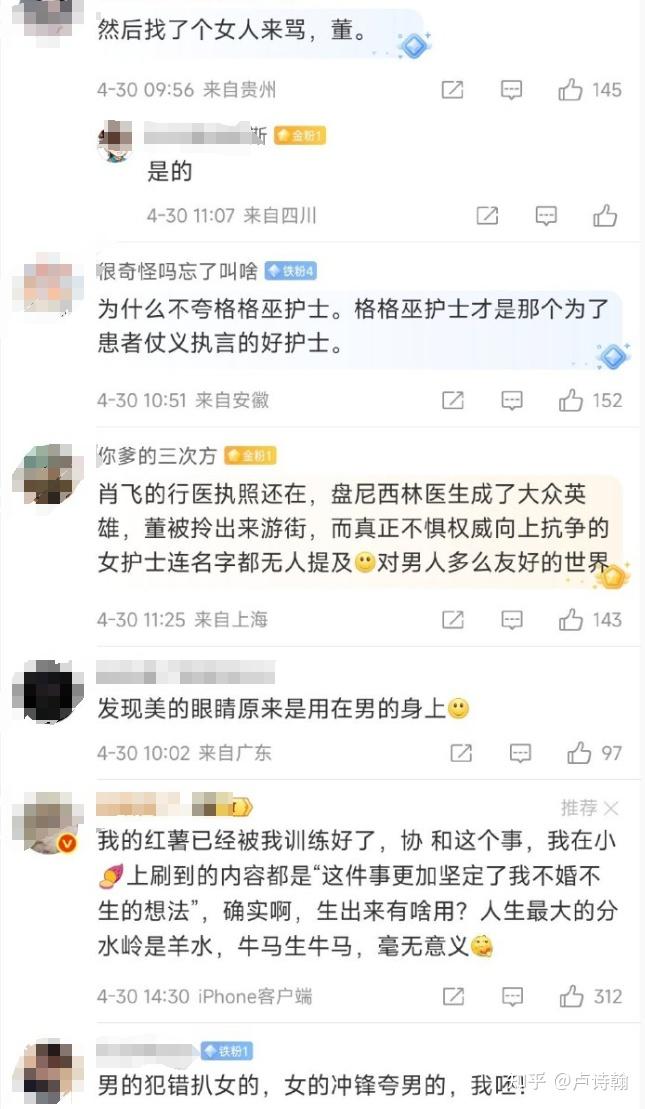This screenshot has width=645, height=1109.
Task: Like 你爹的三次方's comment from 上海
Action: [x=571, y=620]
